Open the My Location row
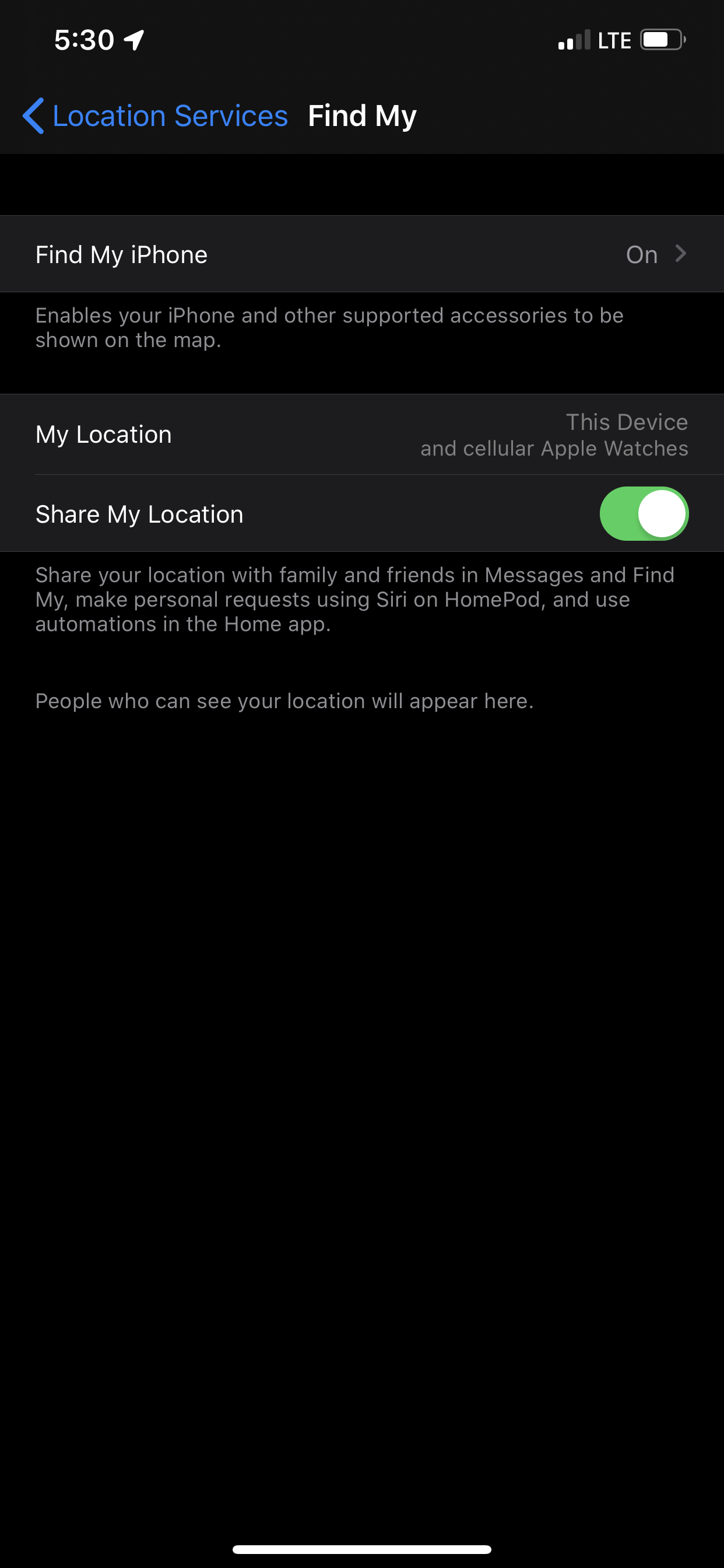The height and width of the screenshot is (1568, 724). [x=362, y=435]
